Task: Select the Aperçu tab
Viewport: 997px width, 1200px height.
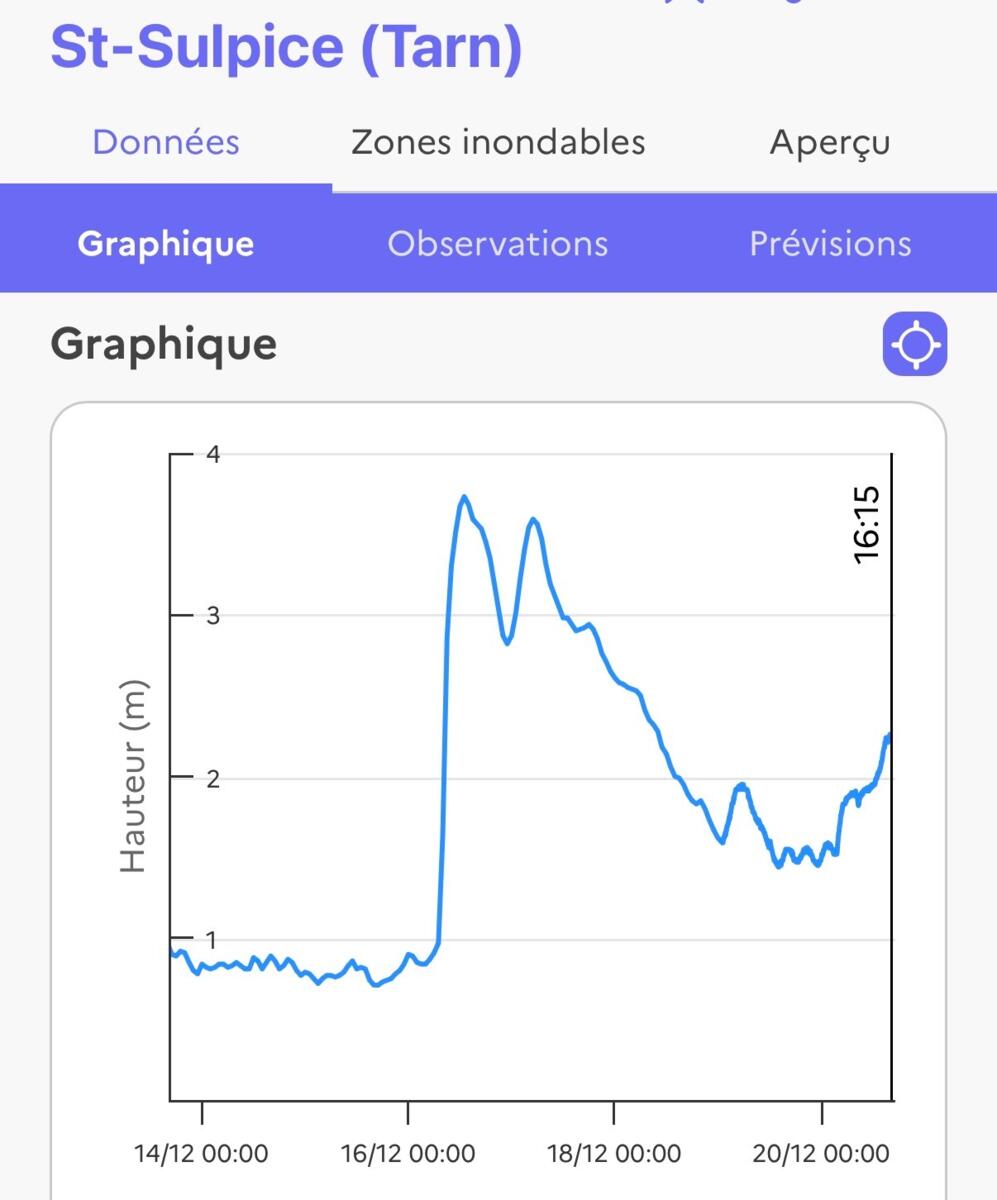Action: point(829,142)
